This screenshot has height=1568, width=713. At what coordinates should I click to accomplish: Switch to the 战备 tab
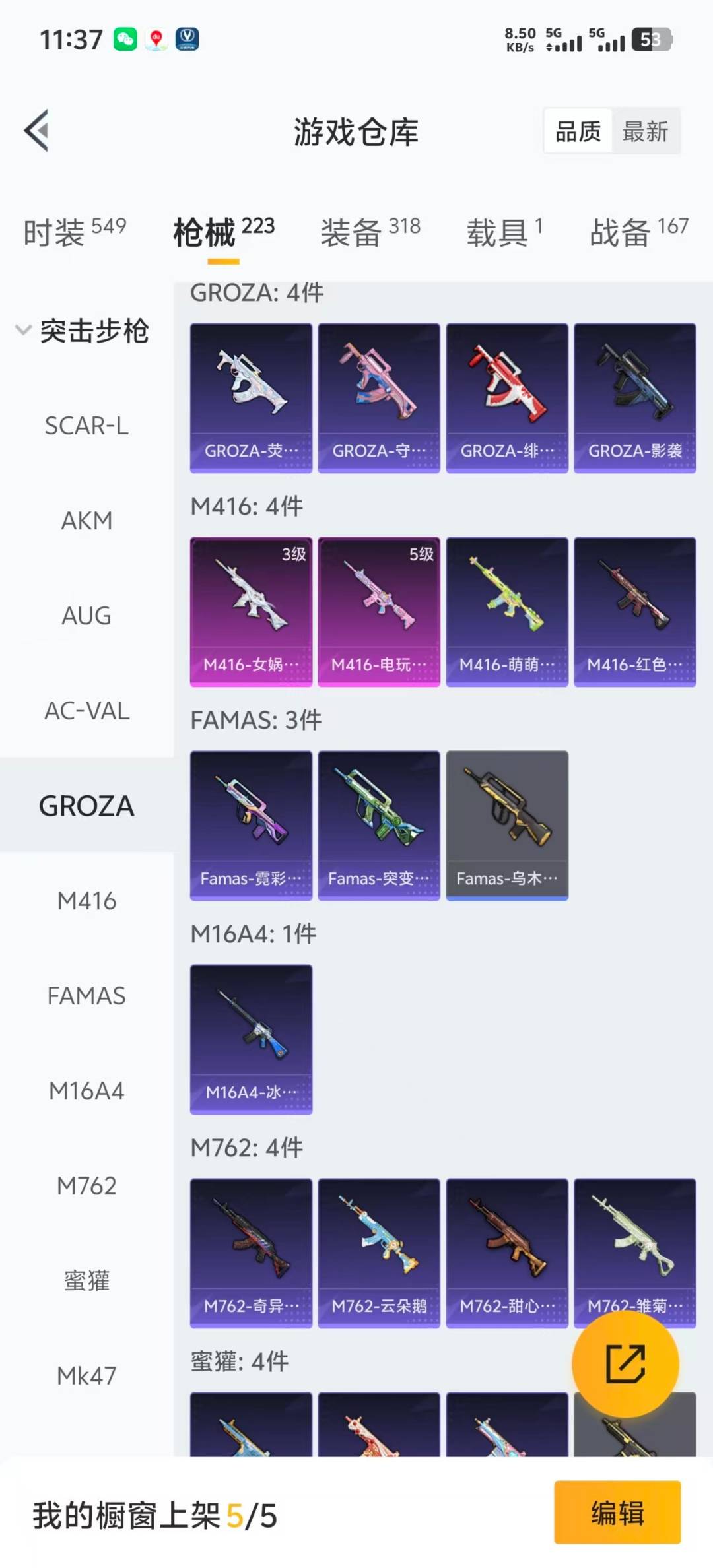[x=638, y=232]
